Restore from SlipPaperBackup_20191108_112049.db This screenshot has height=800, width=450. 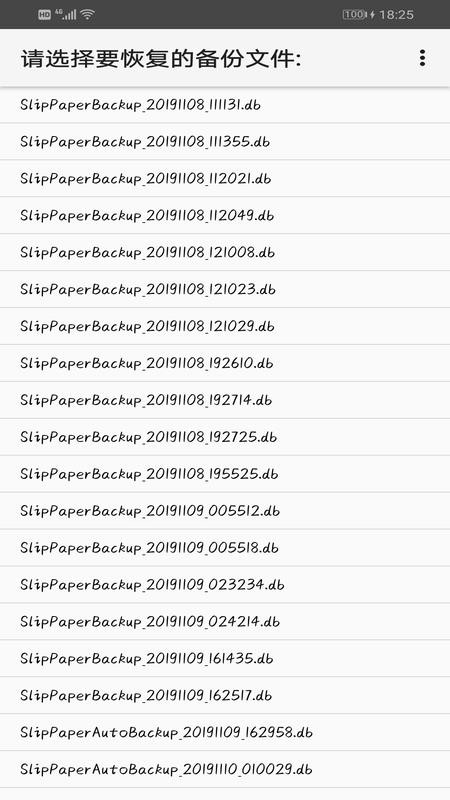pyautogui.click(x=225, y=215)
